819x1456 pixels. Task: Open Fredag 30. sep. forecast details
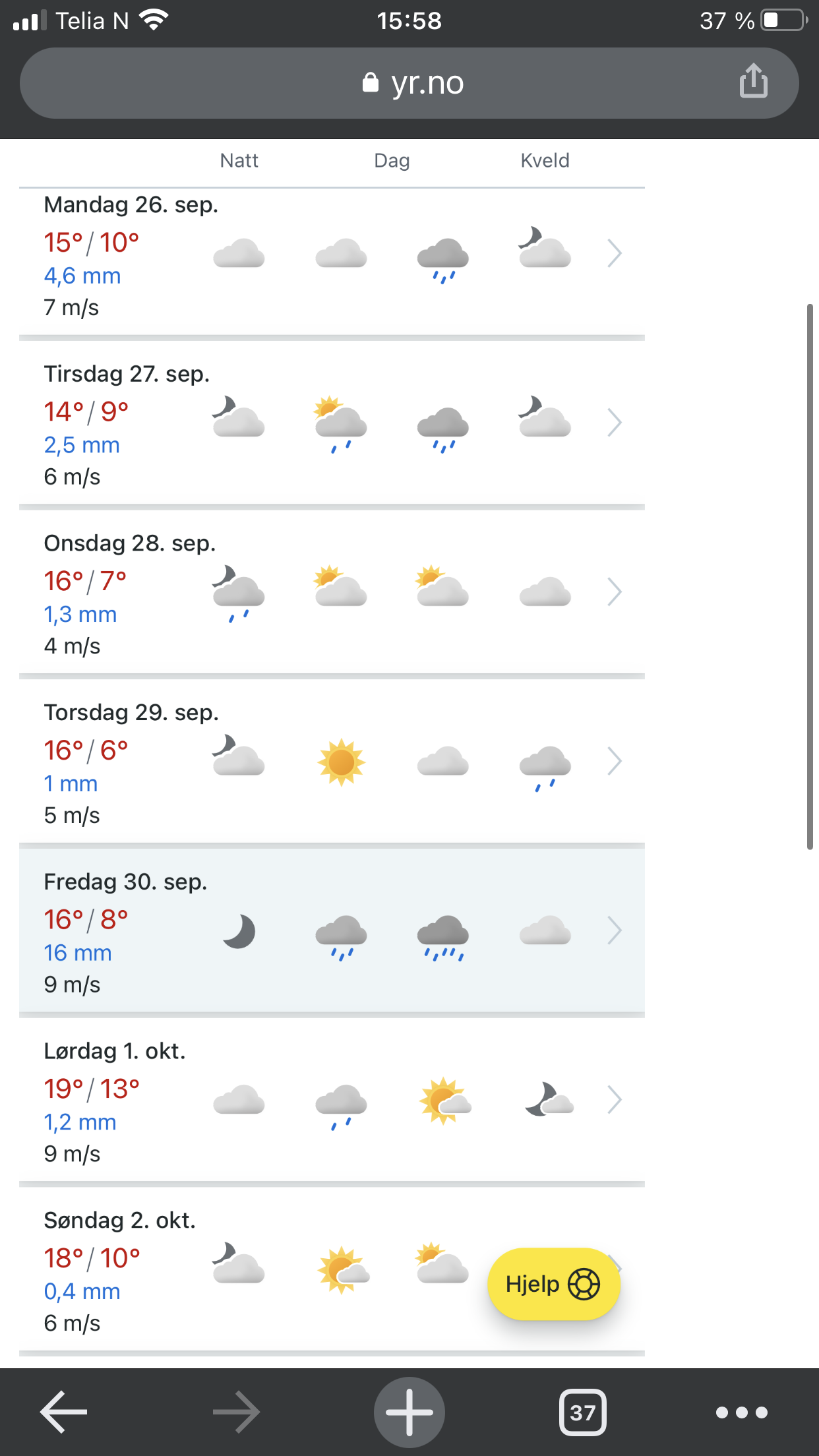332,932
